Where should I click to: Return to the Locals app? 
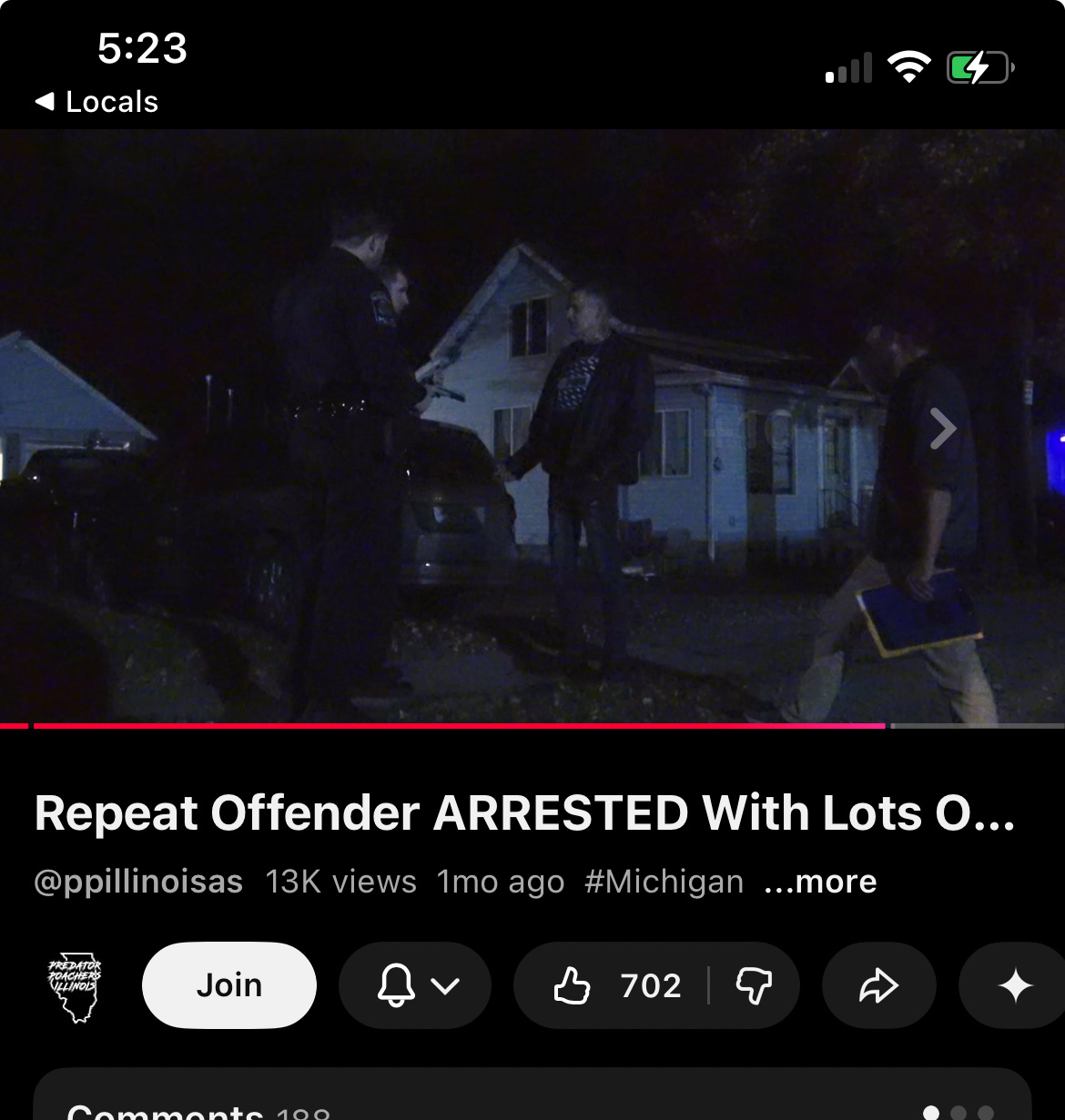pos(96,102)
